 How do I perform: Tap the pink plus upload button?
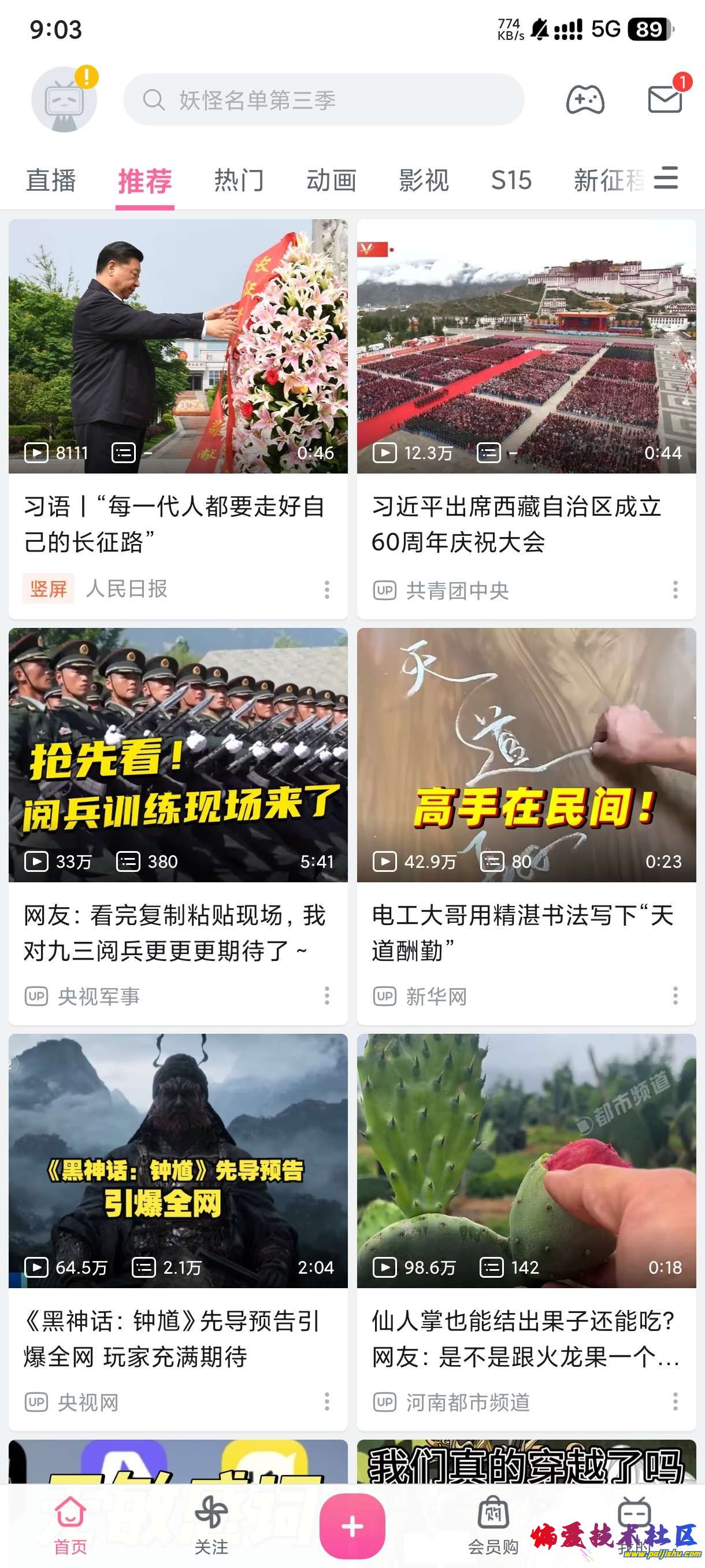pos(352,1525)
